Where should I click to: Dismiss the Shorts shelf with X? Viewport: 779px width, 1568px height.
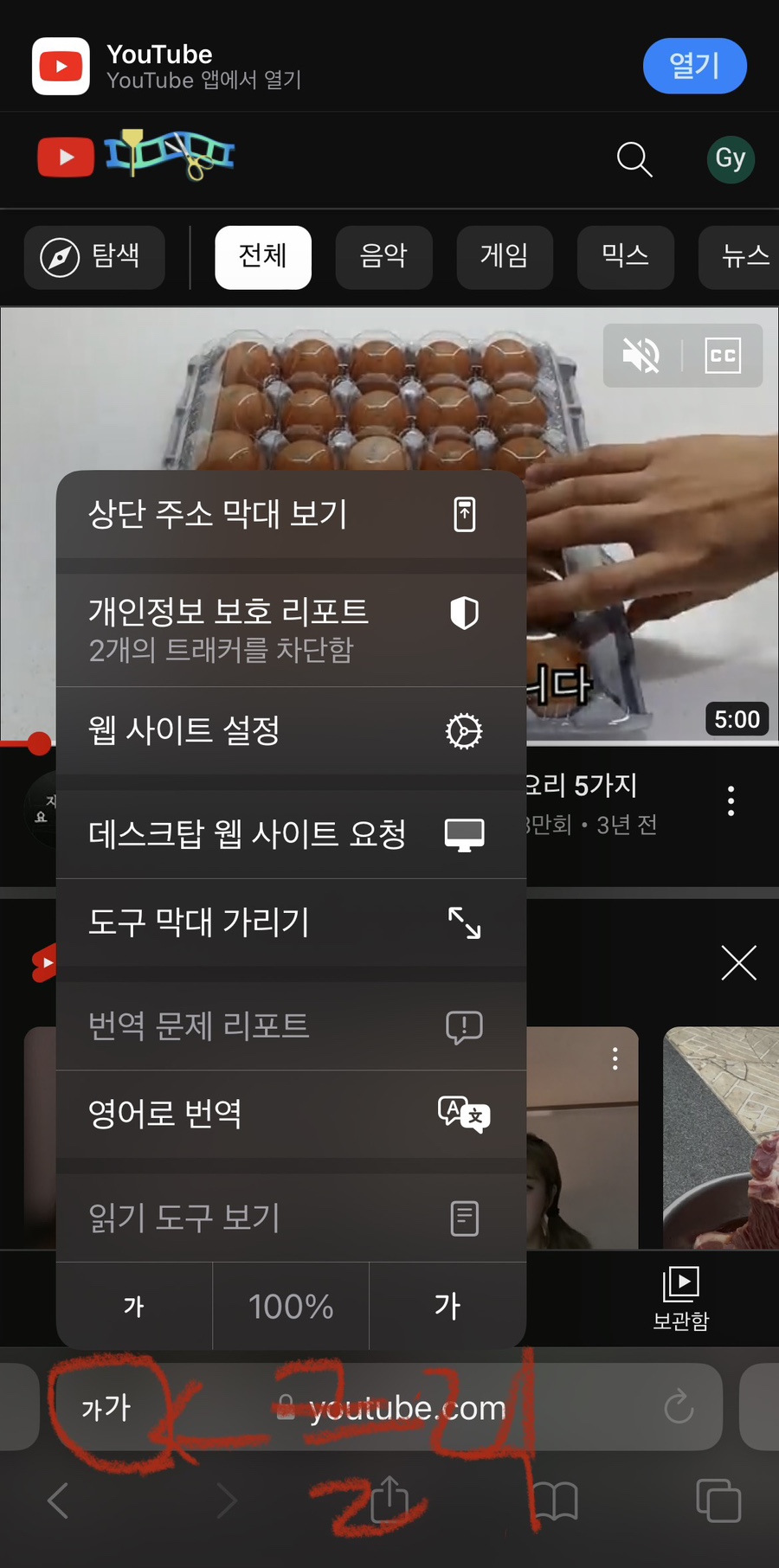coord(738,962)
